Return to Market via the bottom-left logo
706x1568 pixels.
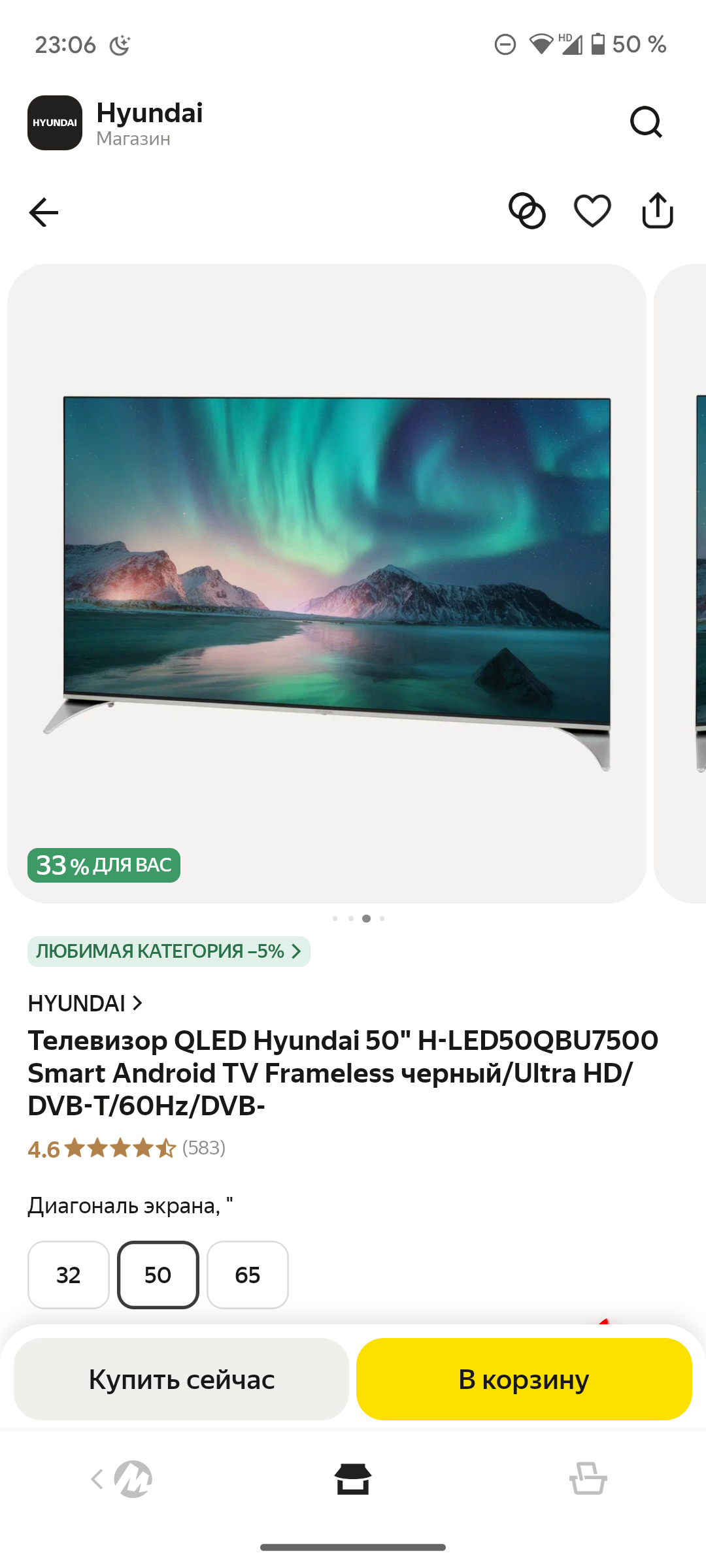(x=122, y=1479)
